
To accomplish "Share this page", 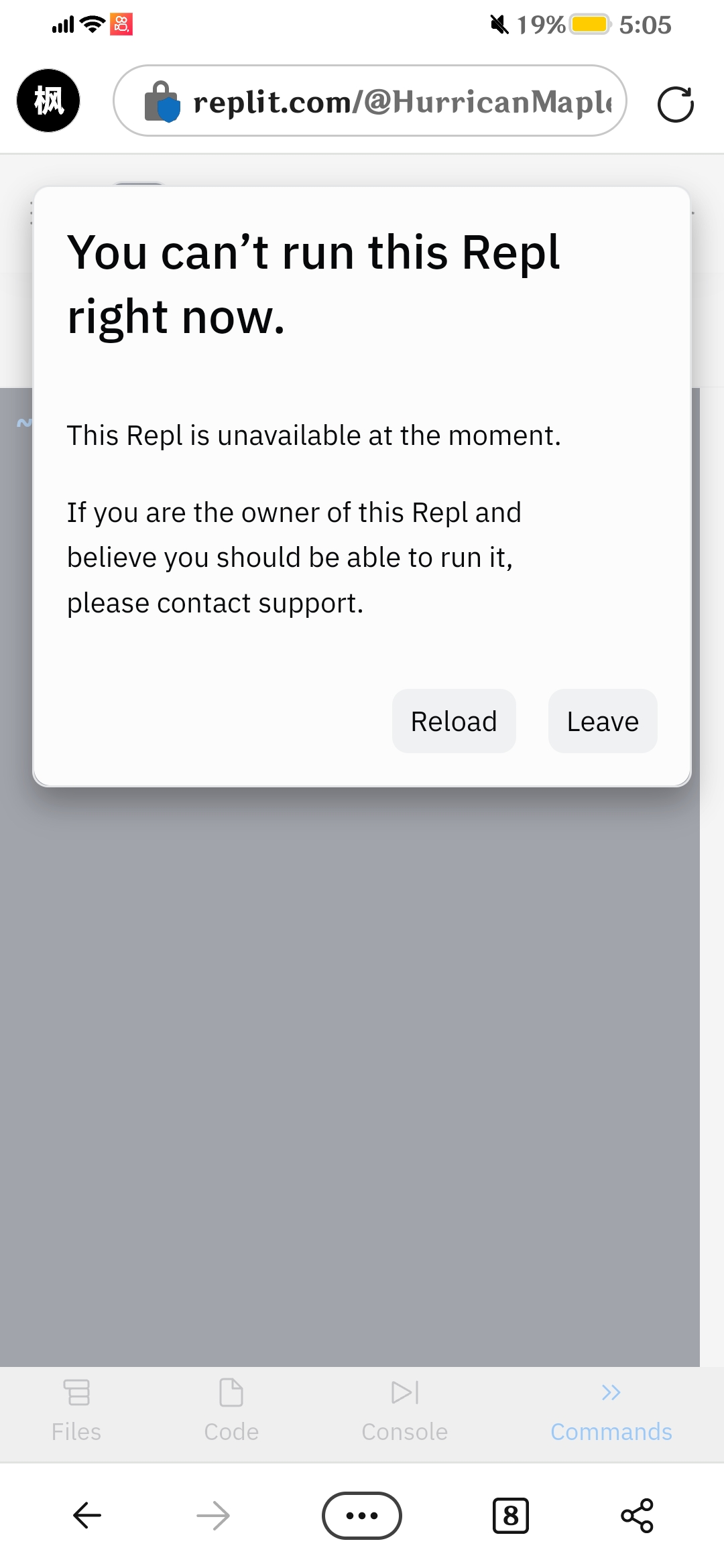I will tap(637, 1515).
